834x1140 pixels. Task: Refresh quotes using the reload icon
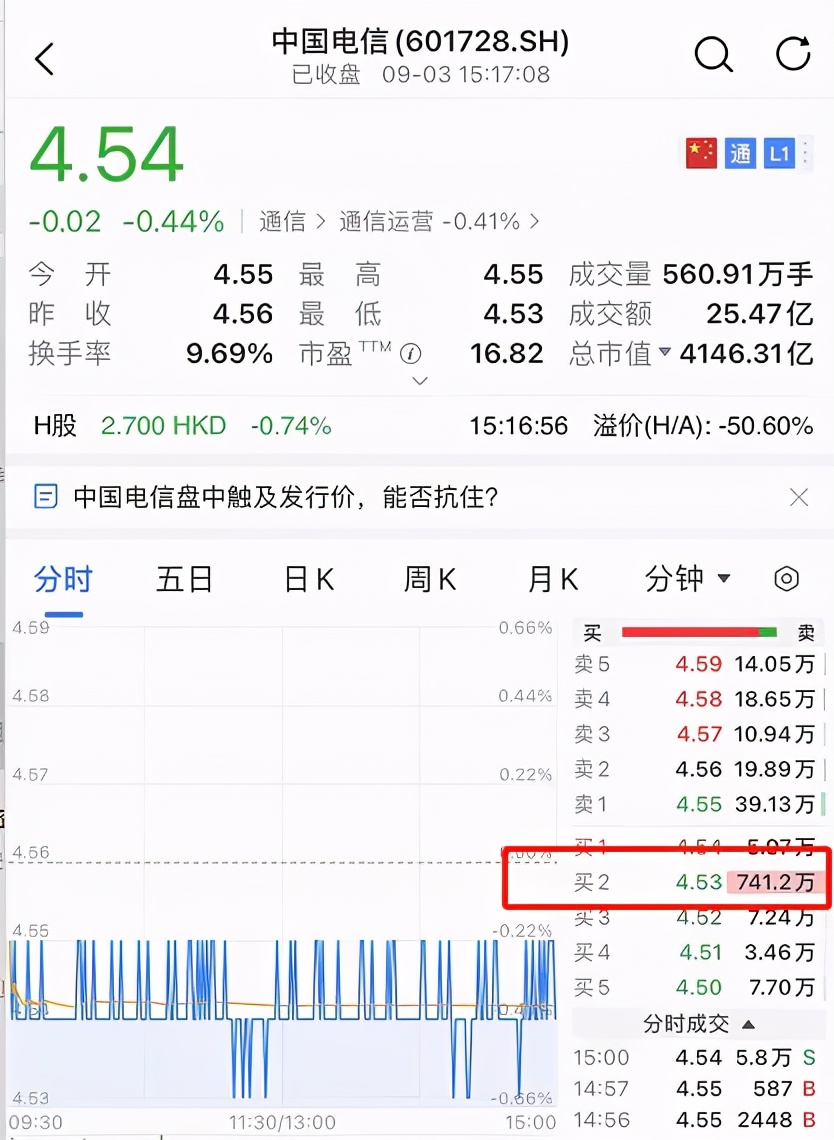pos(791,55)
